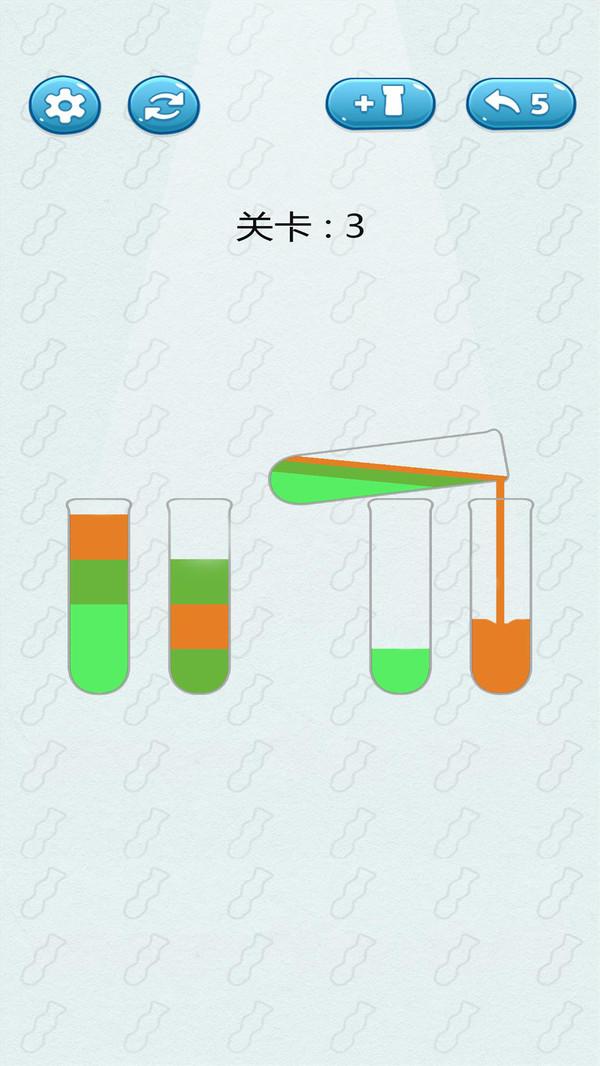Open the settings gear button
The width and height of the screenshot is (600, 1066).
[x=65, y=105]
